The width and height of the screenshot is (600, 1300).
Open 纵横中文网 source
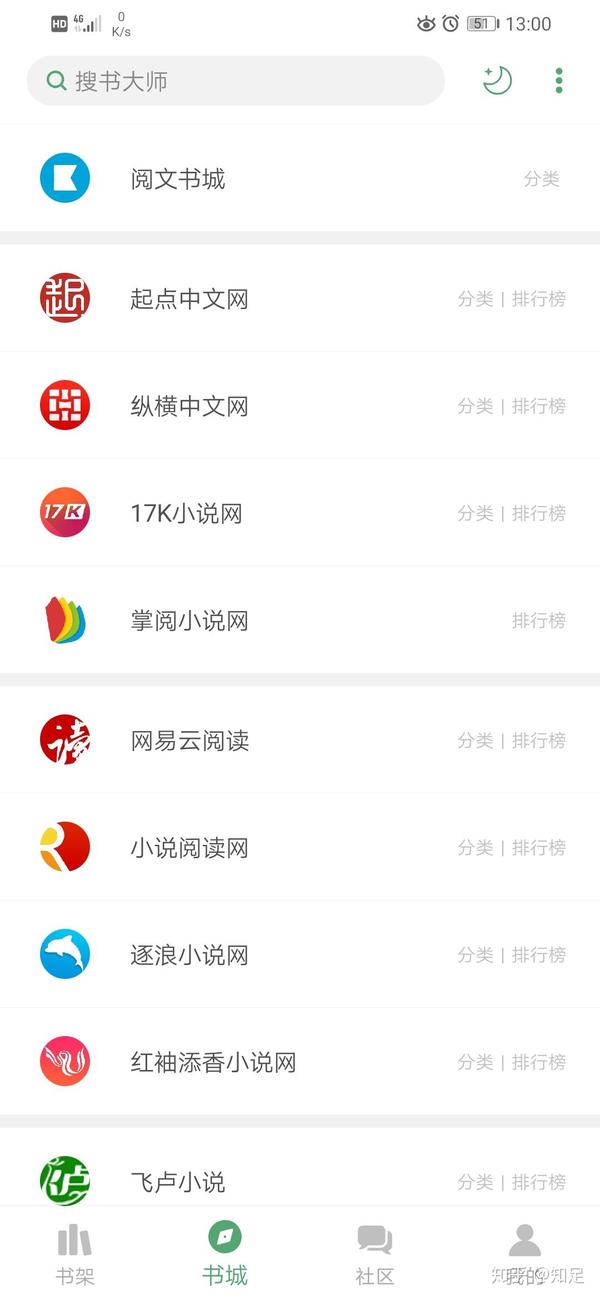click(189, 406)
